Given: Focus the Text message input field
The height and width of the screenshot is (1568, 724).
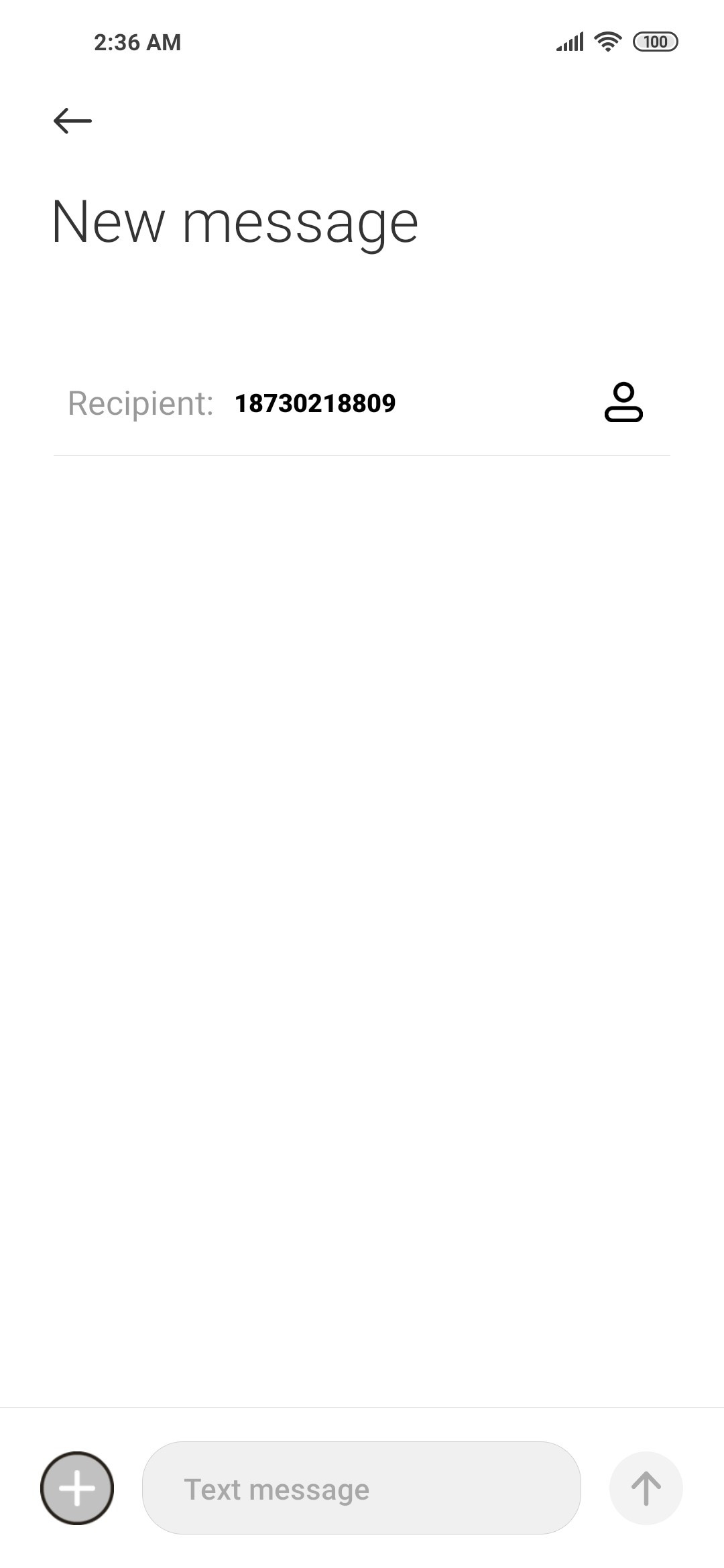Looking at the screenshot, I should point(361,1488).
